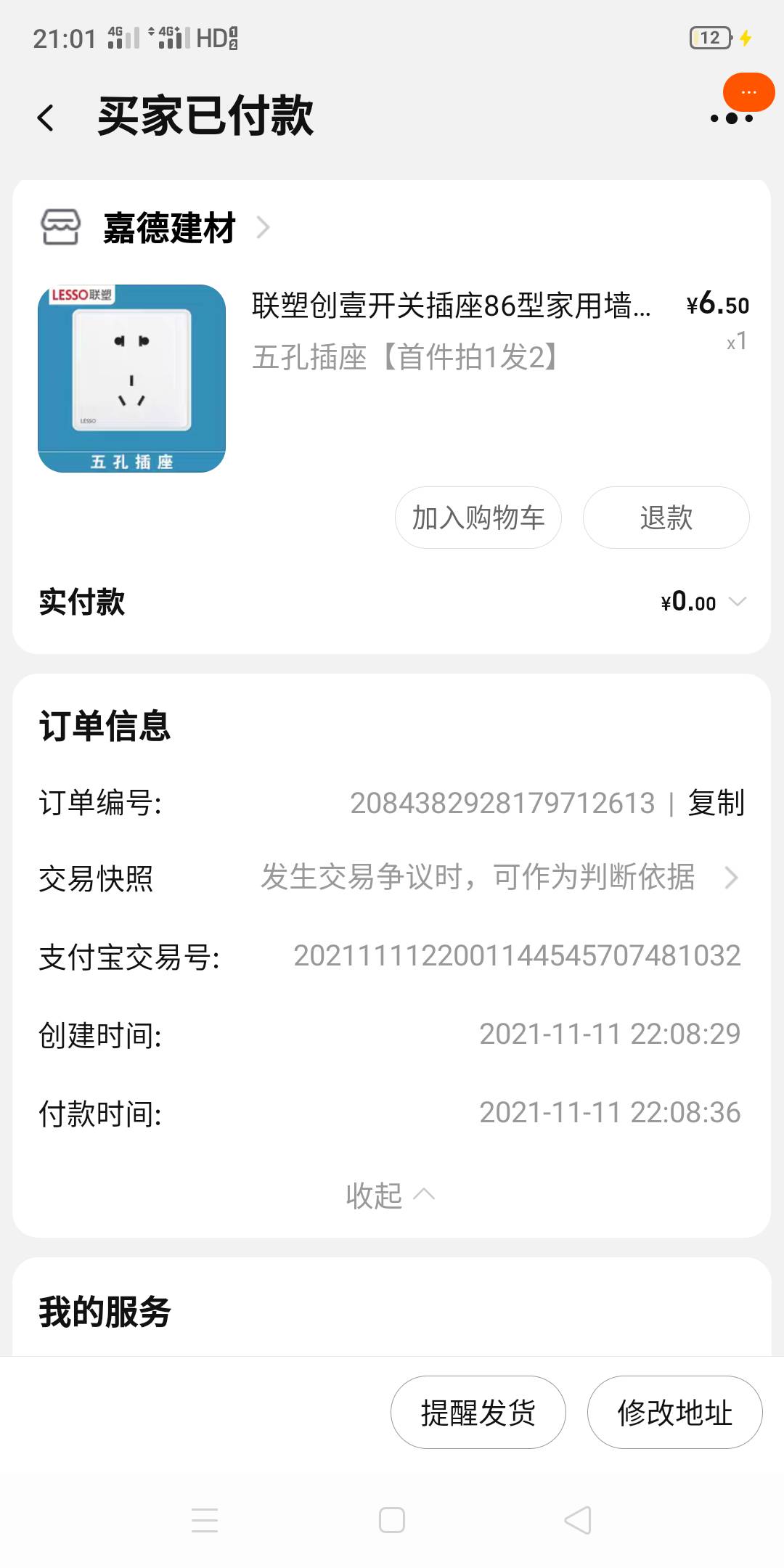Go back from the order page
Image resolution: width=784 pixels, height=1568 pixels.
pyautogui.click(x=46, y=118)
